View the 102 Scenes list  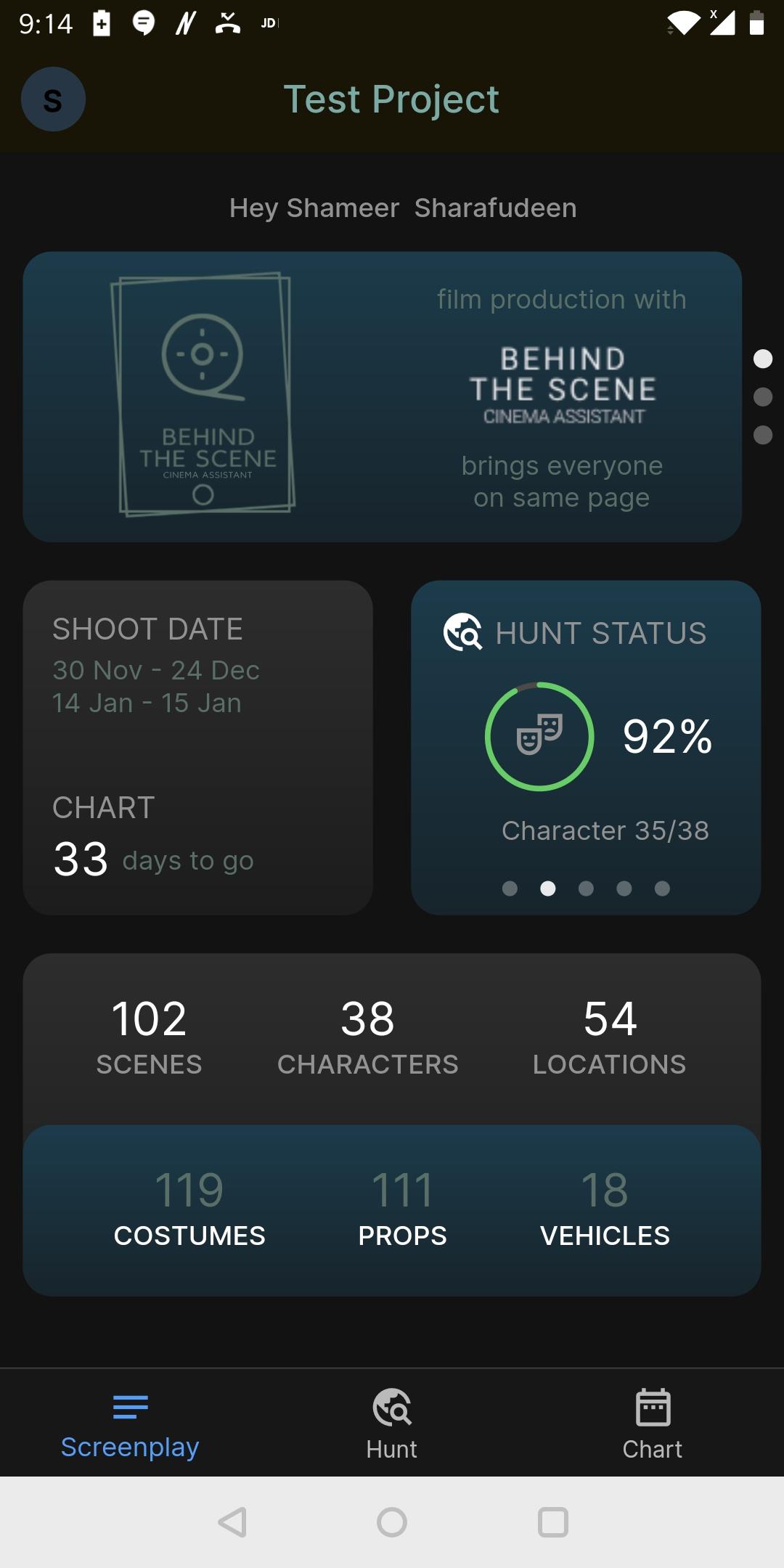pyautogui.click(x=150, y=1036)
